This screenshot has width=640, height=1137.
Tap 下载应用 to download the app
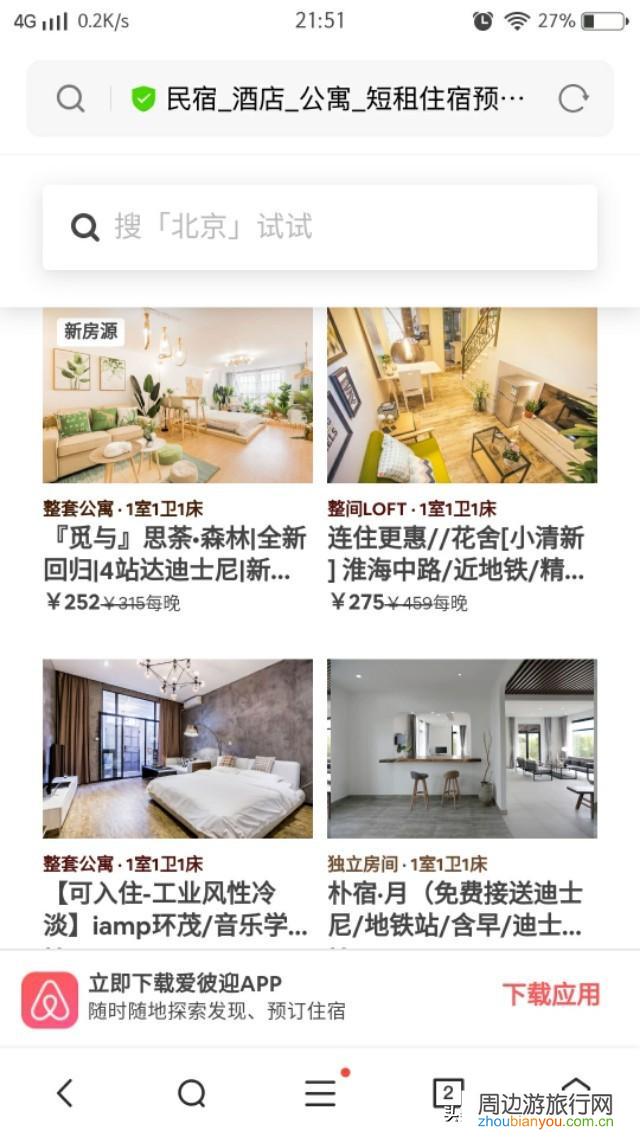pos(551,994)
